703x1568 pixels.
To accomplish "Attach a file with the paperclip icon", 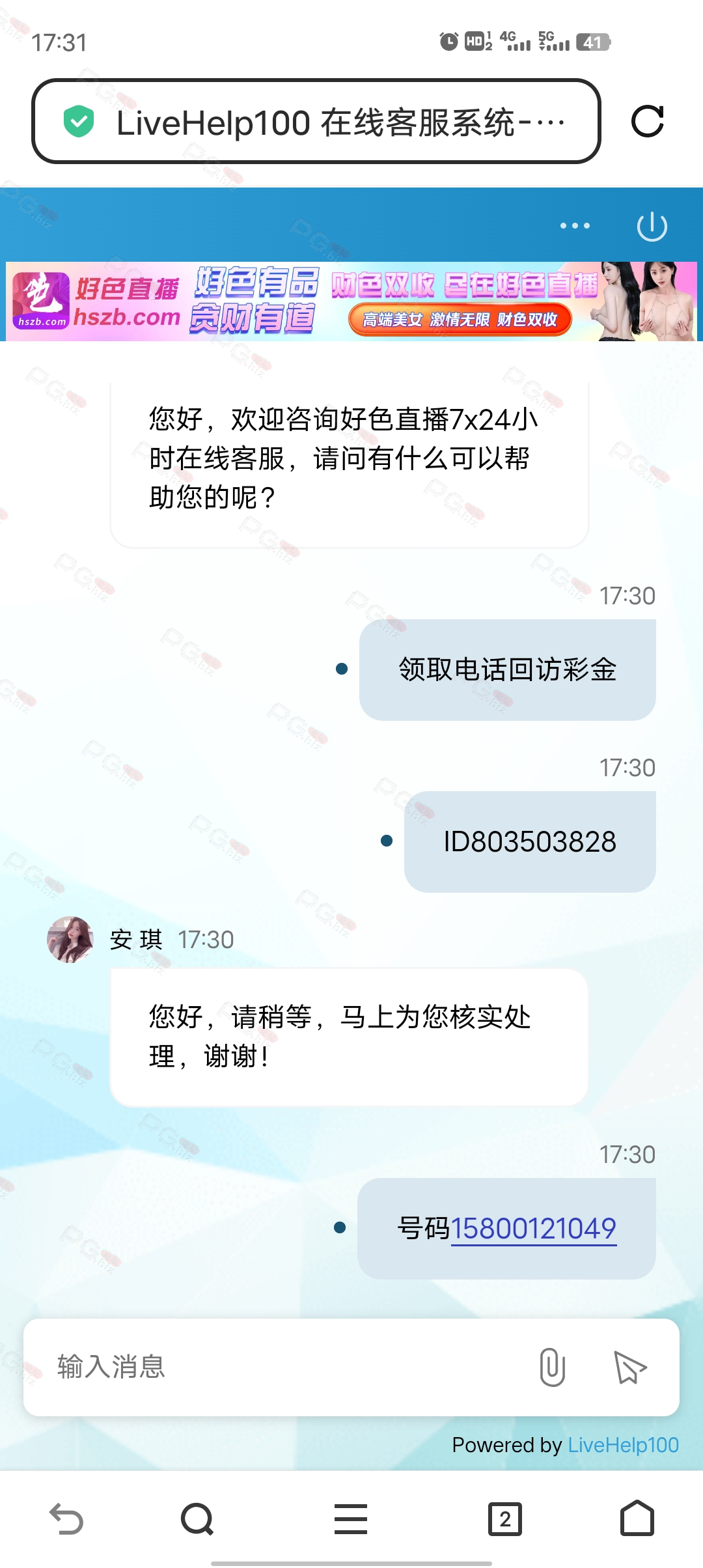I will tap(552, 1367).
